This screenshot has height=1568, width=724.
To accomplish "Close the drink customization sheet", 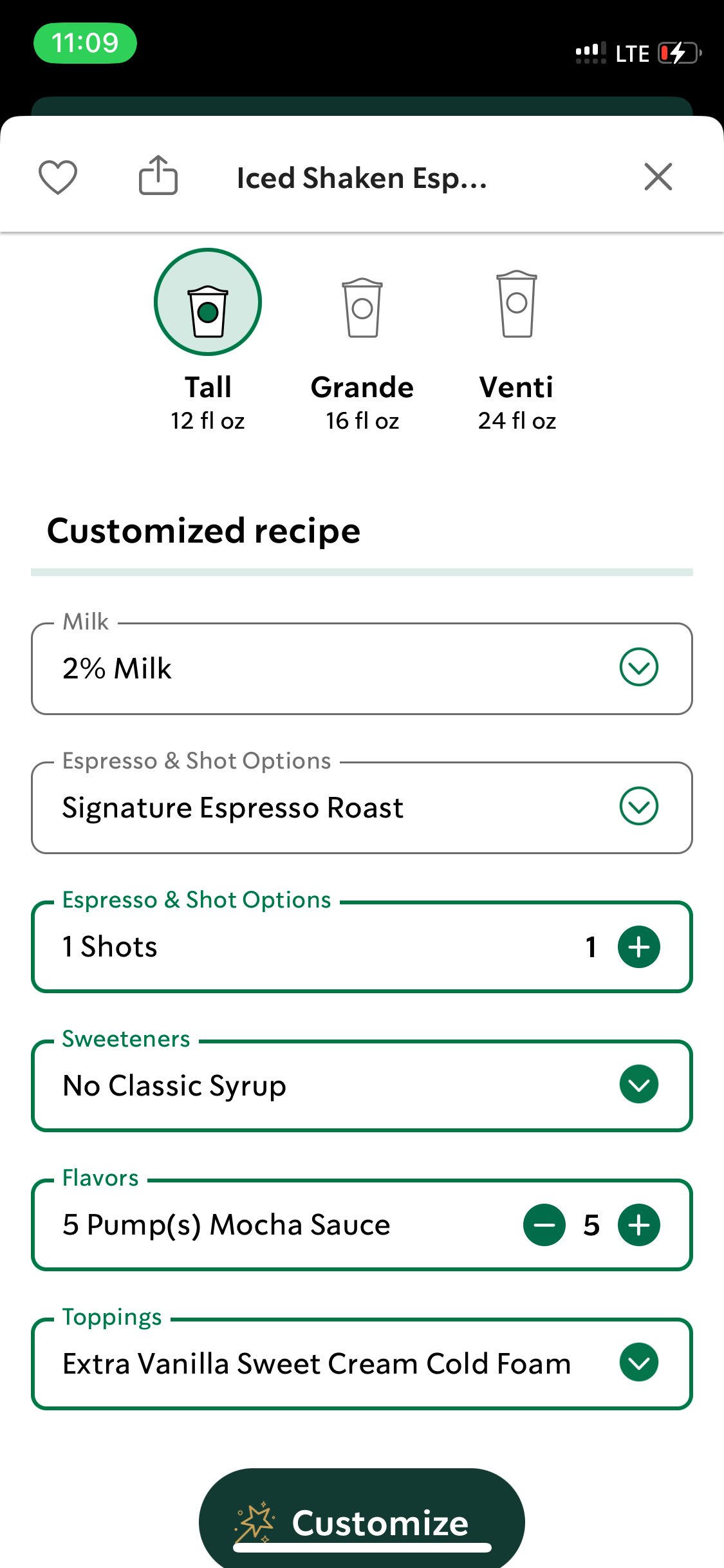I will click(658, 177).
